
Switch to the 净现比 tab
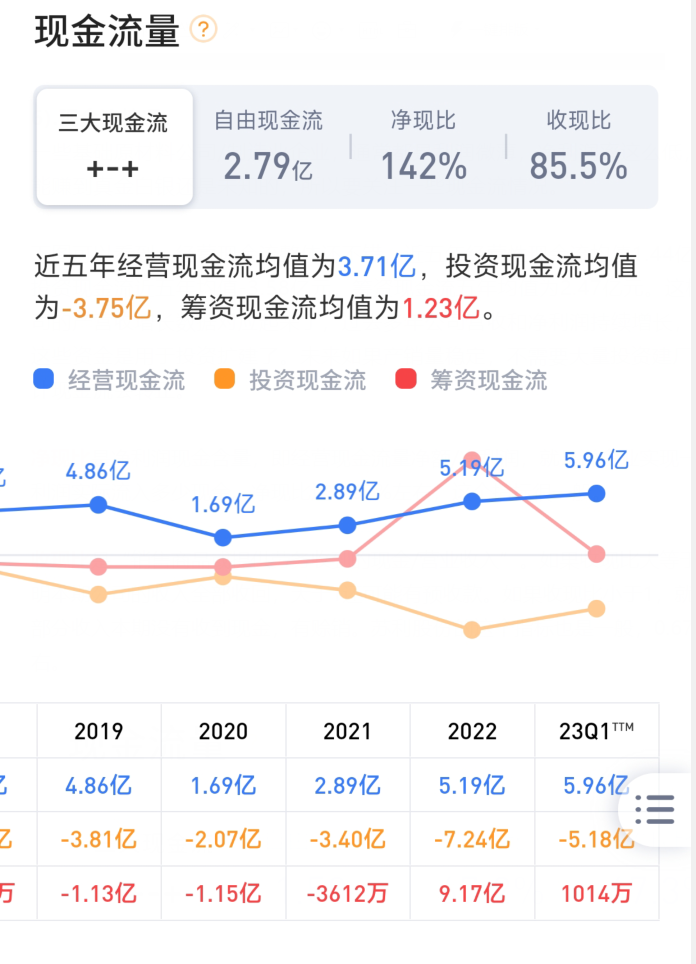point(424,146)
